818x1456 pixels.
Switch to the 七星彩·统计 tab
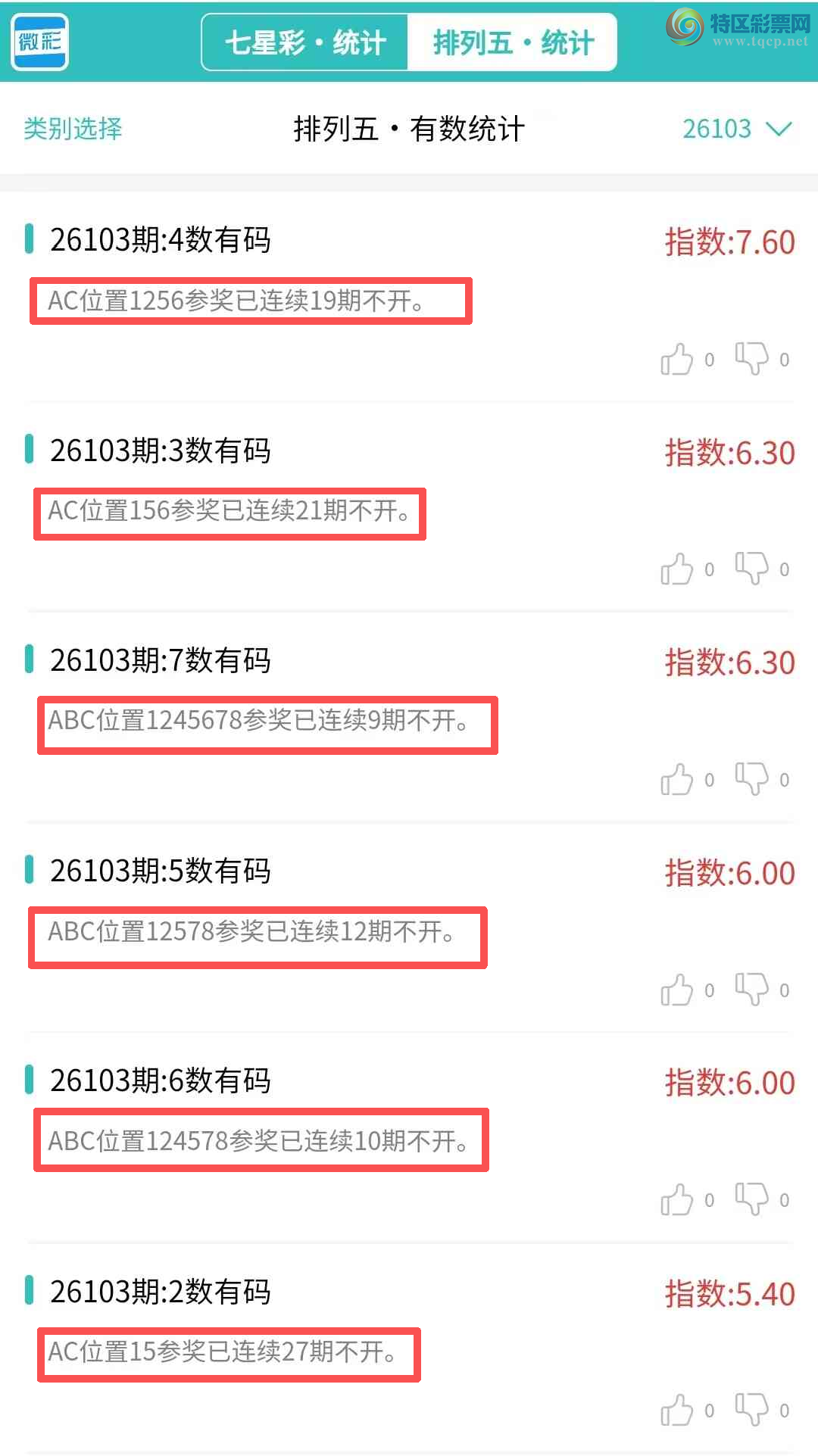[305, 42]
